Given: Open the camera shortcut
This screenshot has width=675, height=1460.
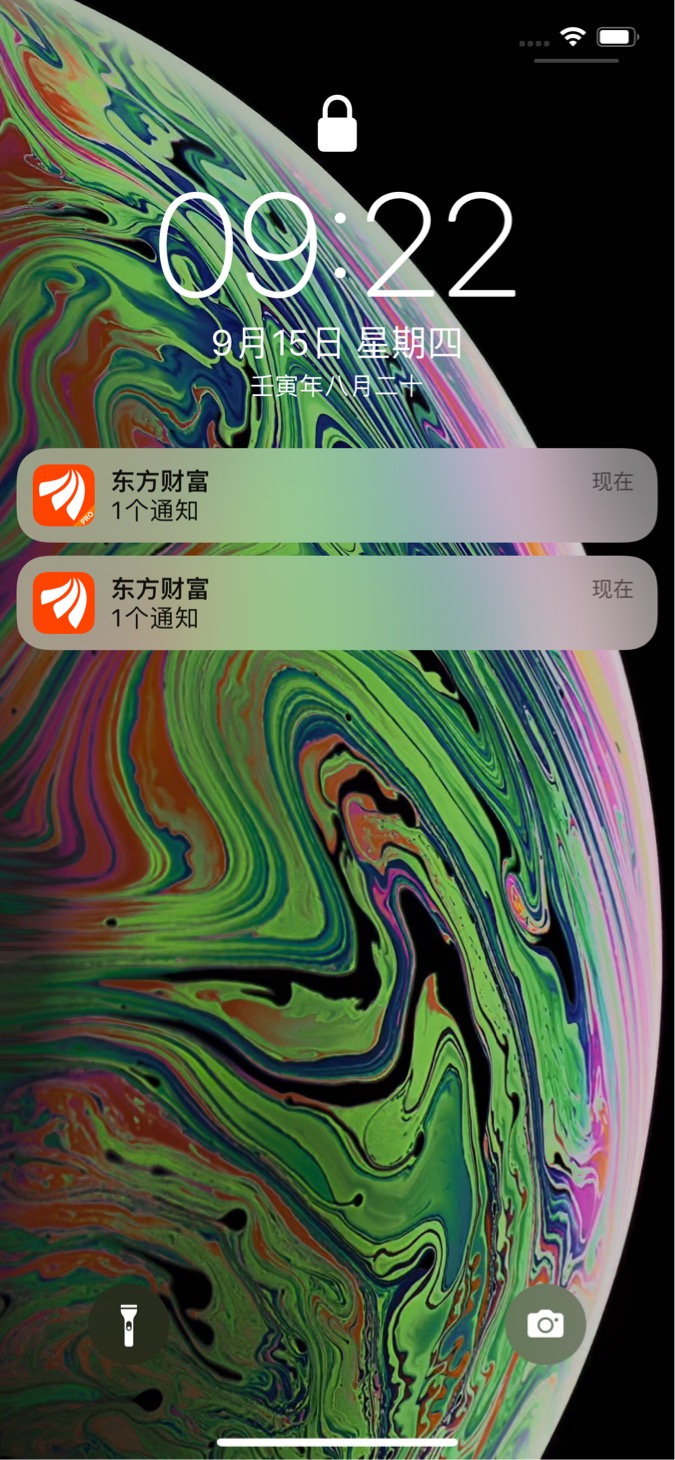Looking at the screenshot, I should click(545, 1325).
